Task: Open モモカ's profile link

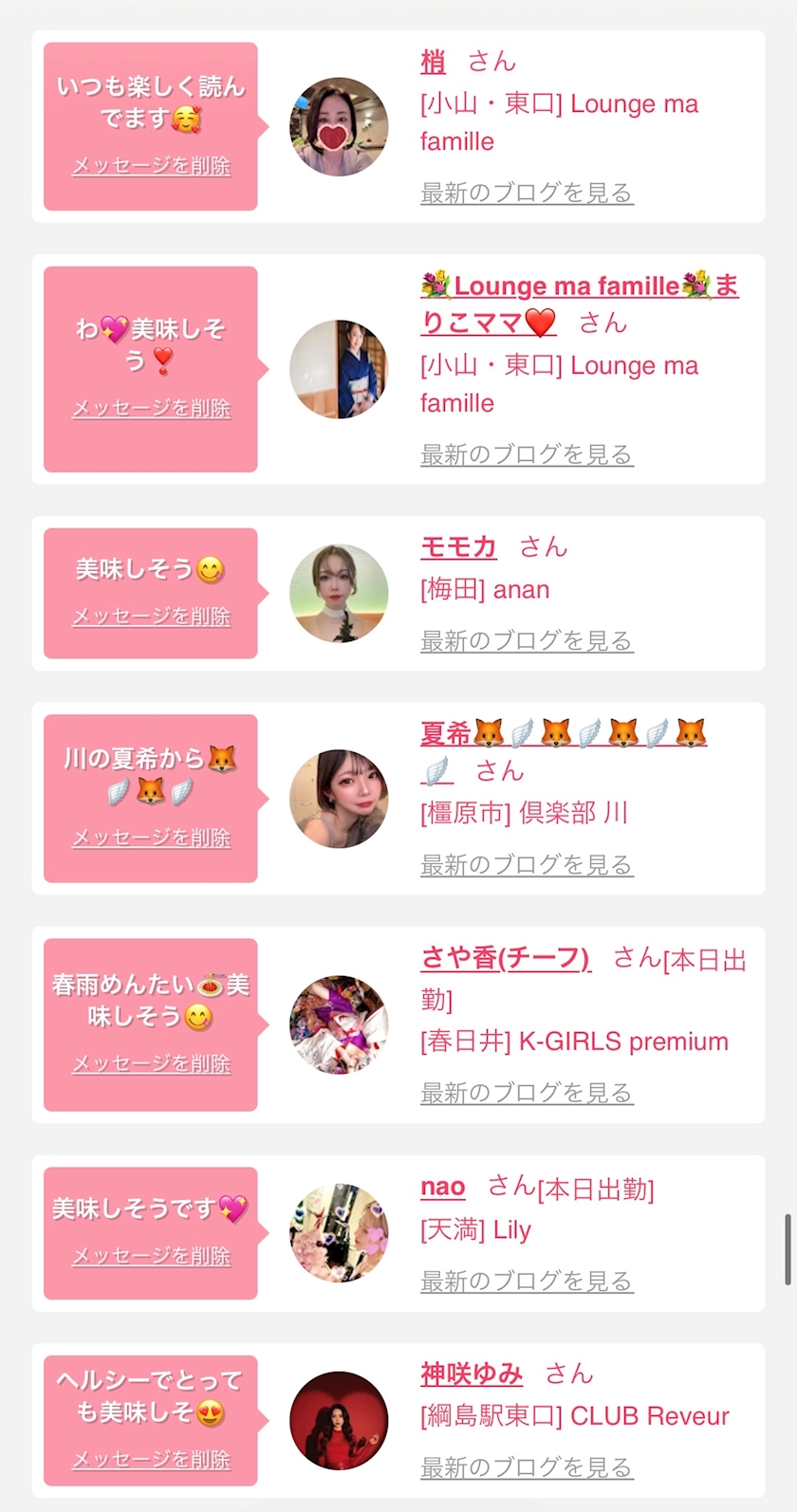Action: click(458, 547)
